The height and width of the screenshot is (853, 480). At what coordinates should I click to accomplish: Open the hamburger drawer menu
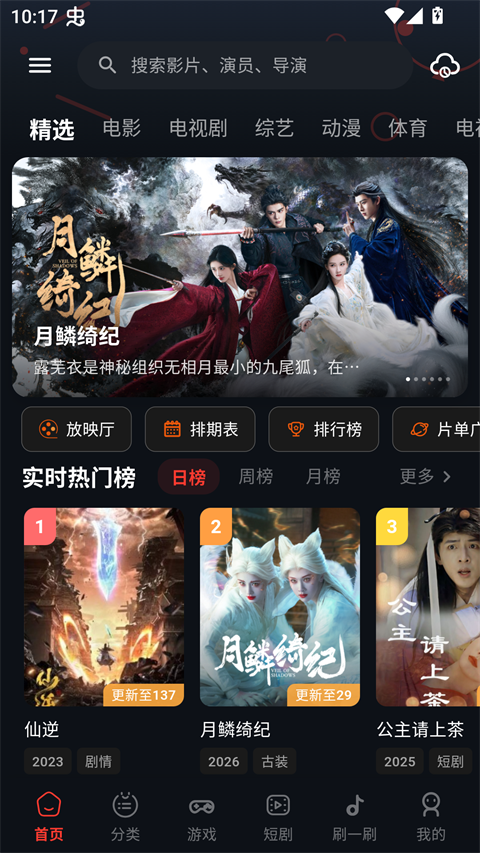tap(40, 65)
